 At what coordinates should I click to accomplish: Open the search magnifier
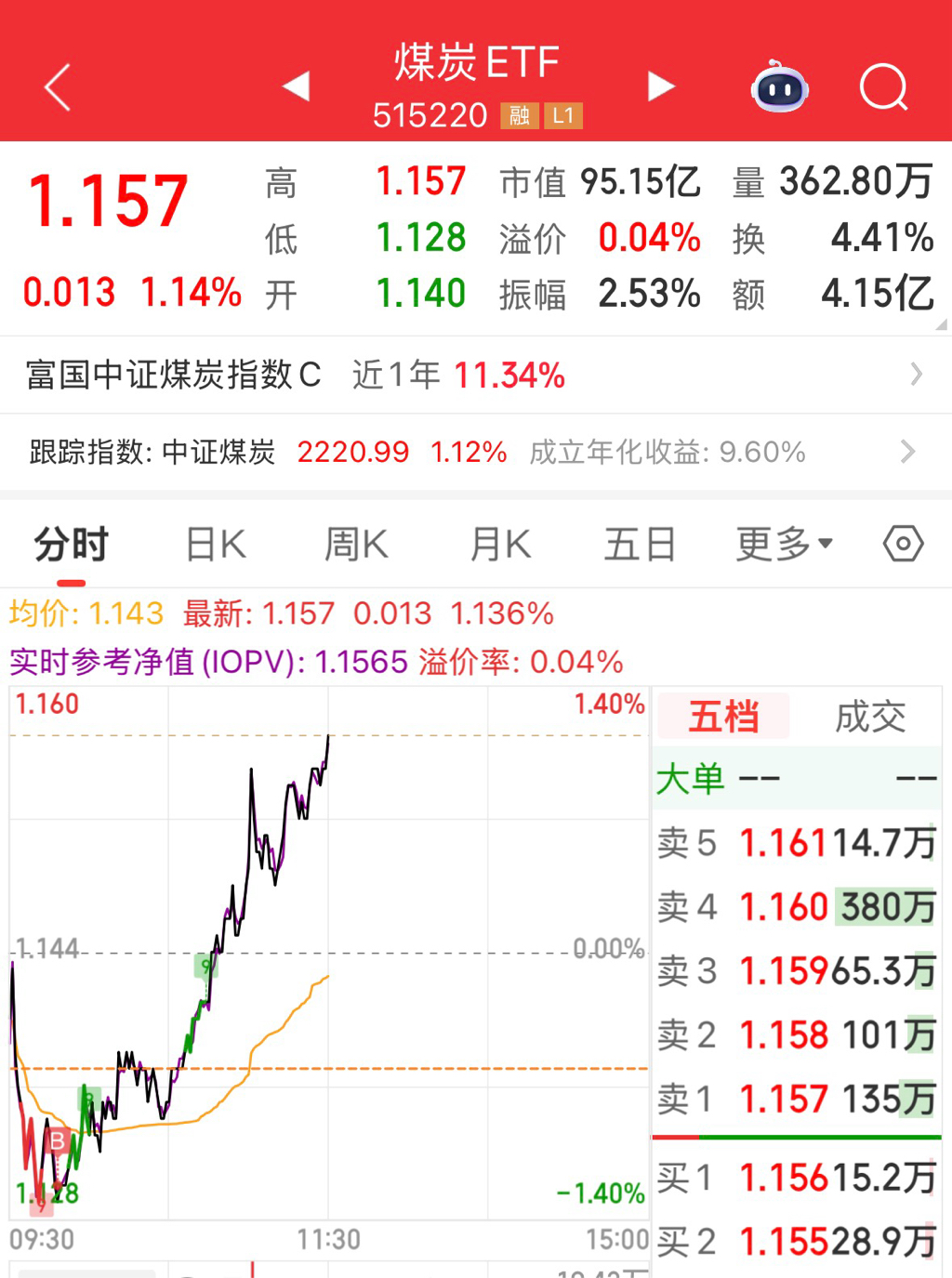pos(883,87)
